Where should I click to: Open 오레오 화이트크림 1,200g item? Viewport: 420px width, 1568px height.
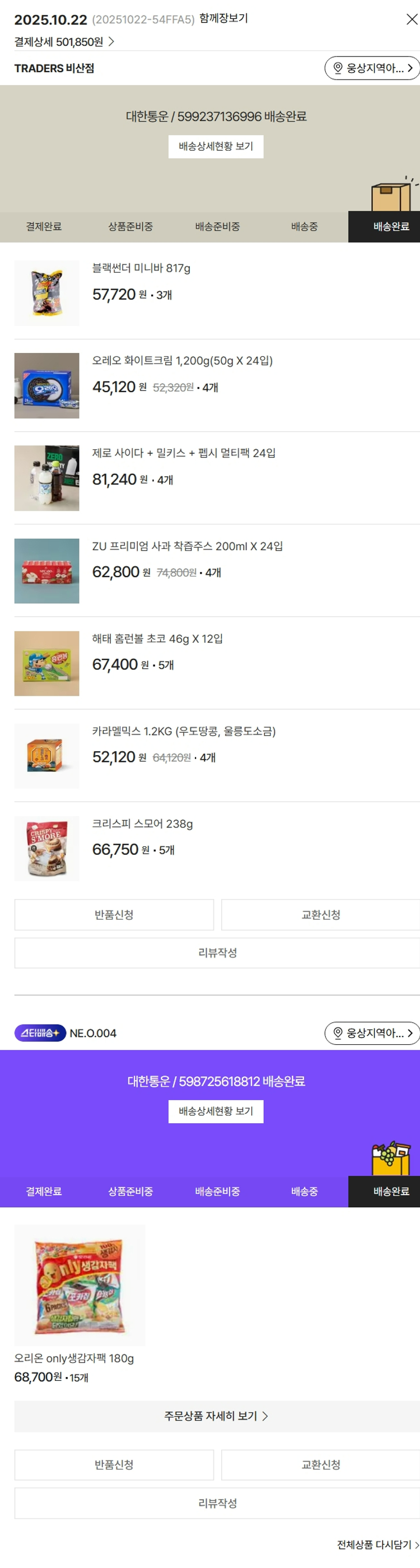point(182,361)
